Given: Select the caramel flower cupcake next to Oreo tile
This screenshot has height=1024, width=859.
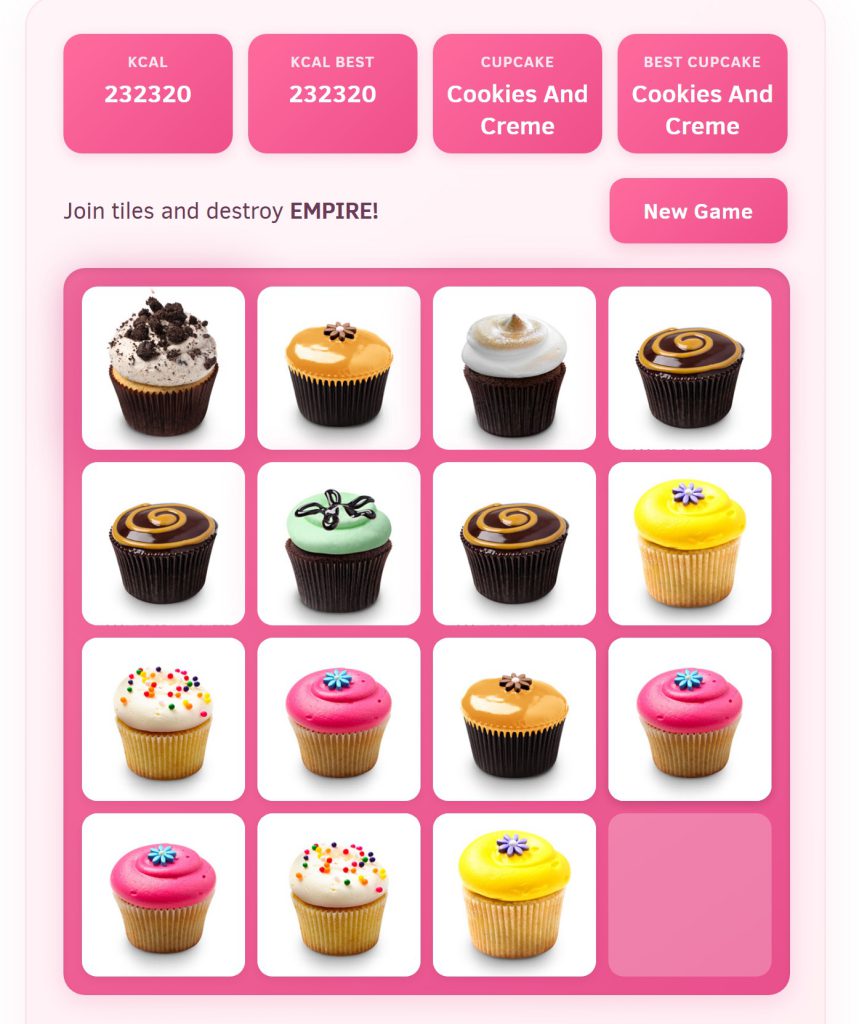Looking at the screenshot, I should (338, 365).
